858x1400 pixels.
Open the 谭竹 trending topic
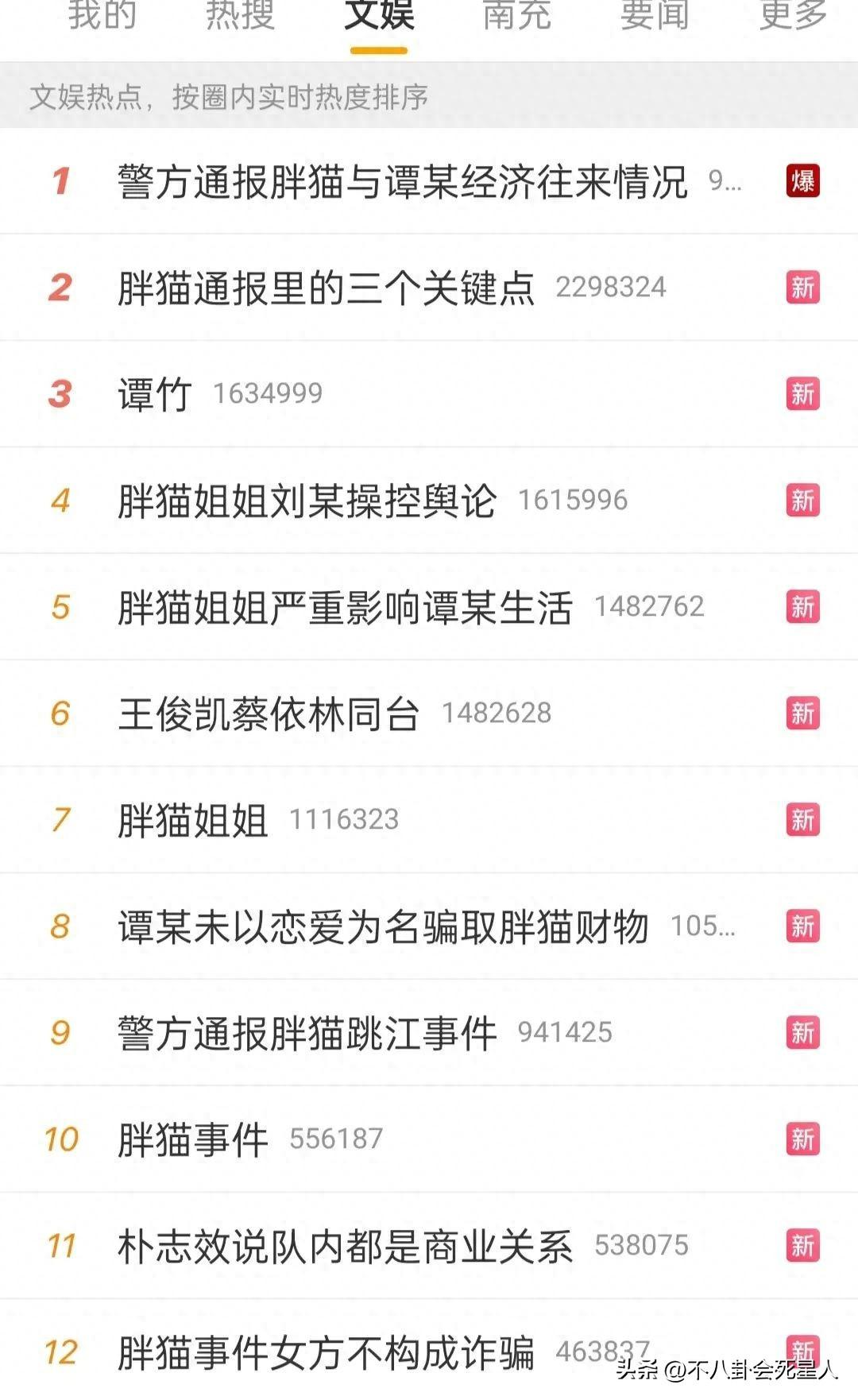pyautogui.click(x=429, y=394)
